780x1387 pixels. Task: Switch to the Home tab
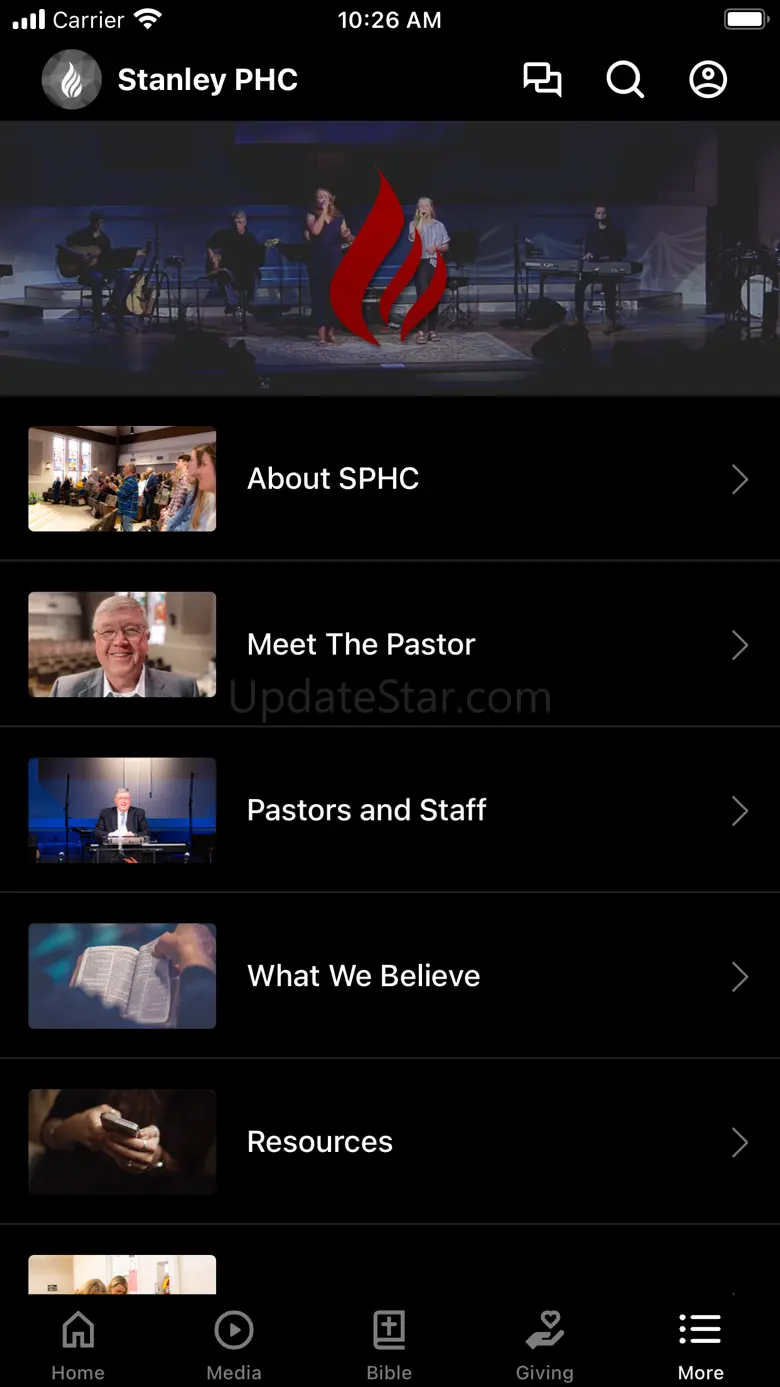click(x=78, y=1344)
